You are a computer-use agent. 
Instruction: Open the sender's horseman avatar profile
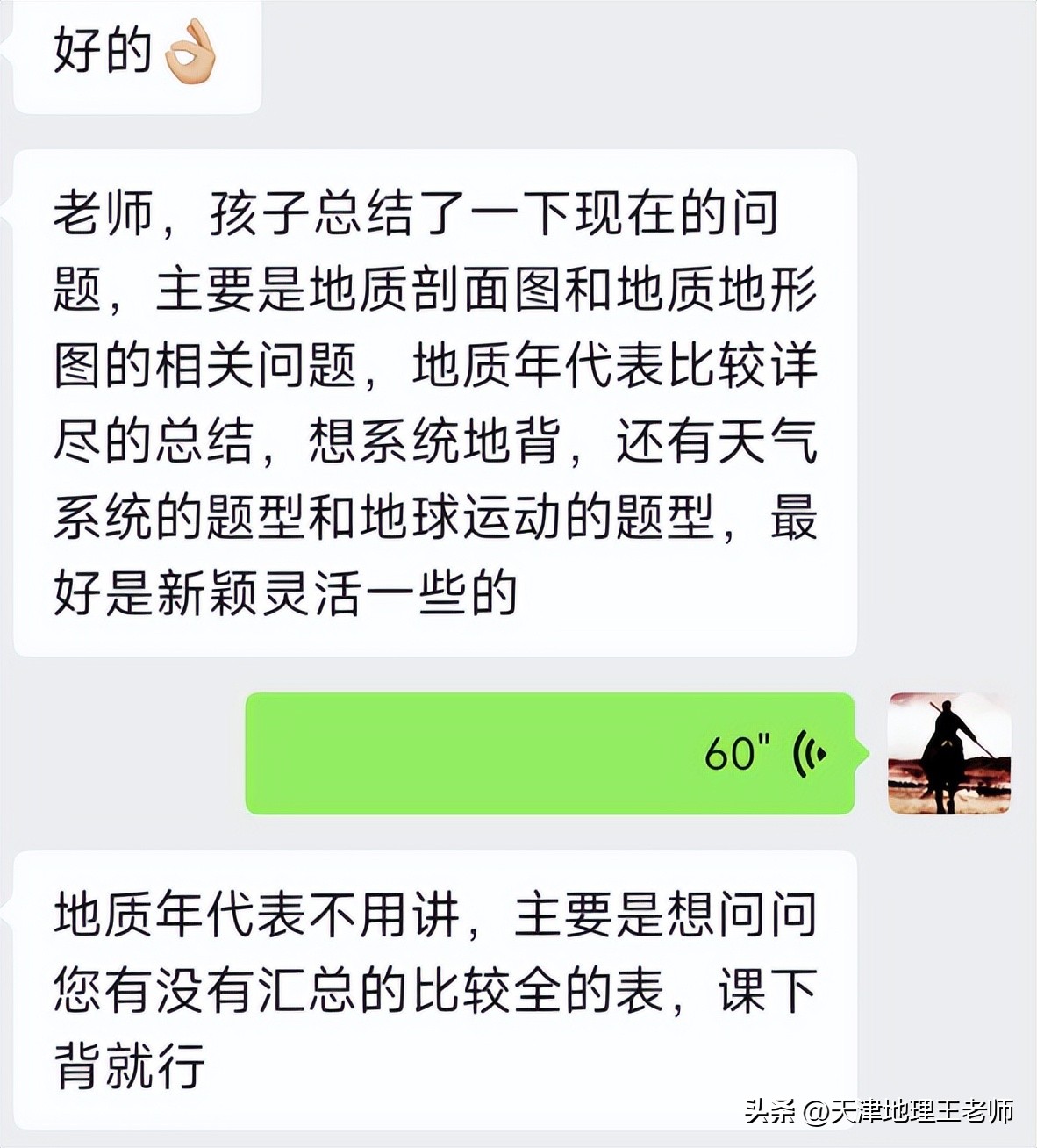pos(948,753)
